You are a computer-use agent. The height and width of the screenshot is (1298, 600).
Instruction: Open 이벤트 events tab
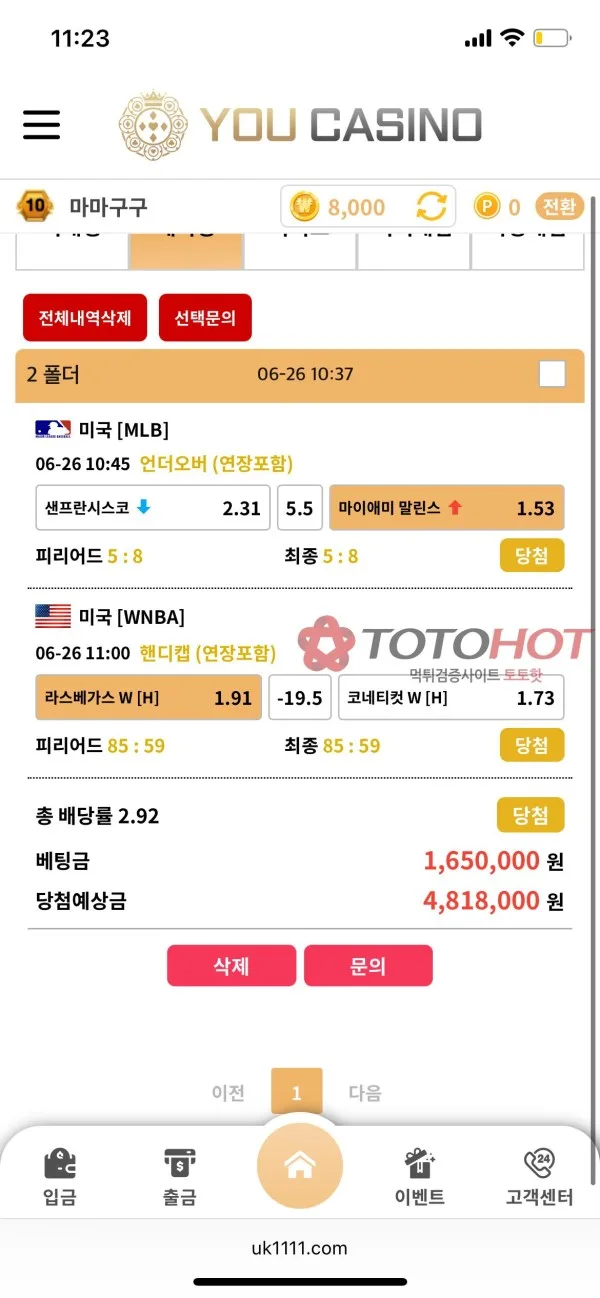[419, 1177]
